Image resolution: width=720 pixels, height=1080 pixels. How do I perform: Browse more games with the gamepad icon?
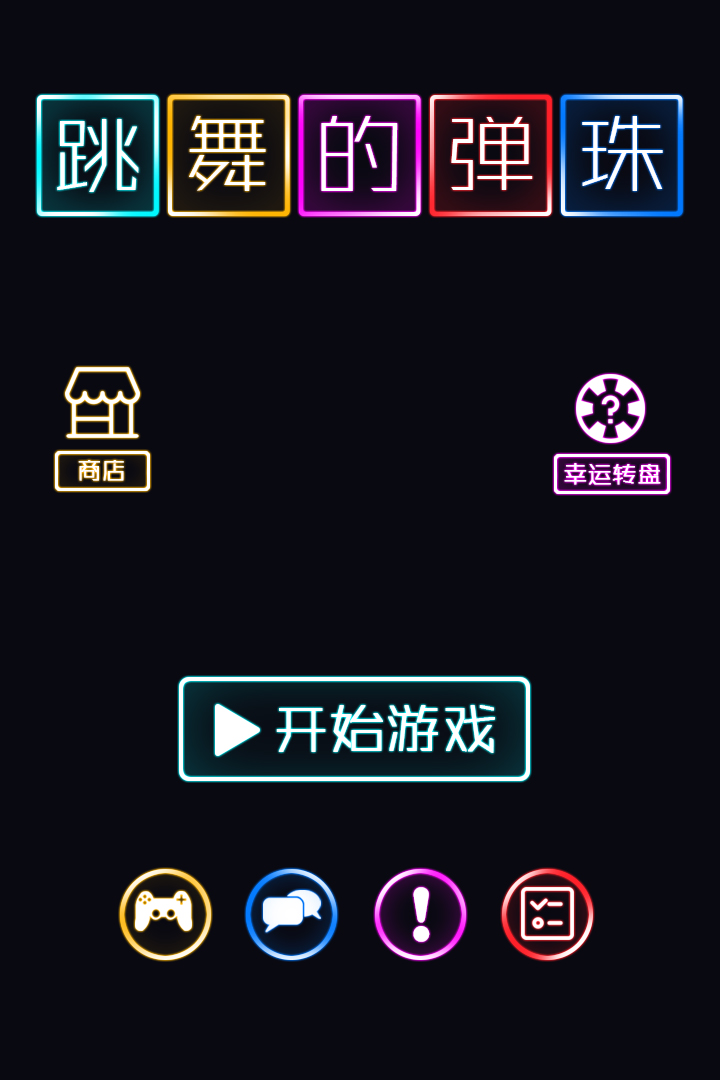(164, 915)
